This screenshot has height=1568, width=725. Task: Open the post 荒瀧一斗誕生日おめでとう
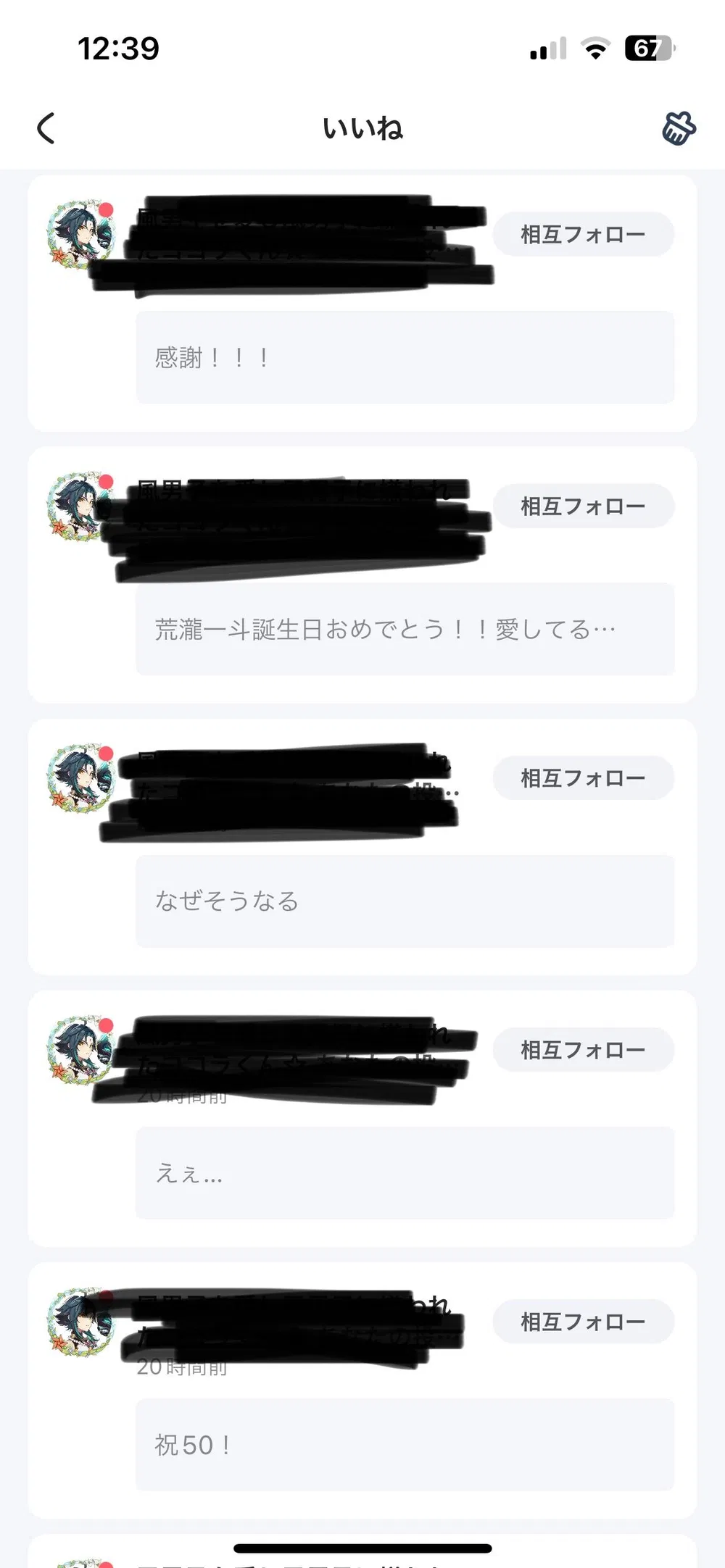(405, 629)
